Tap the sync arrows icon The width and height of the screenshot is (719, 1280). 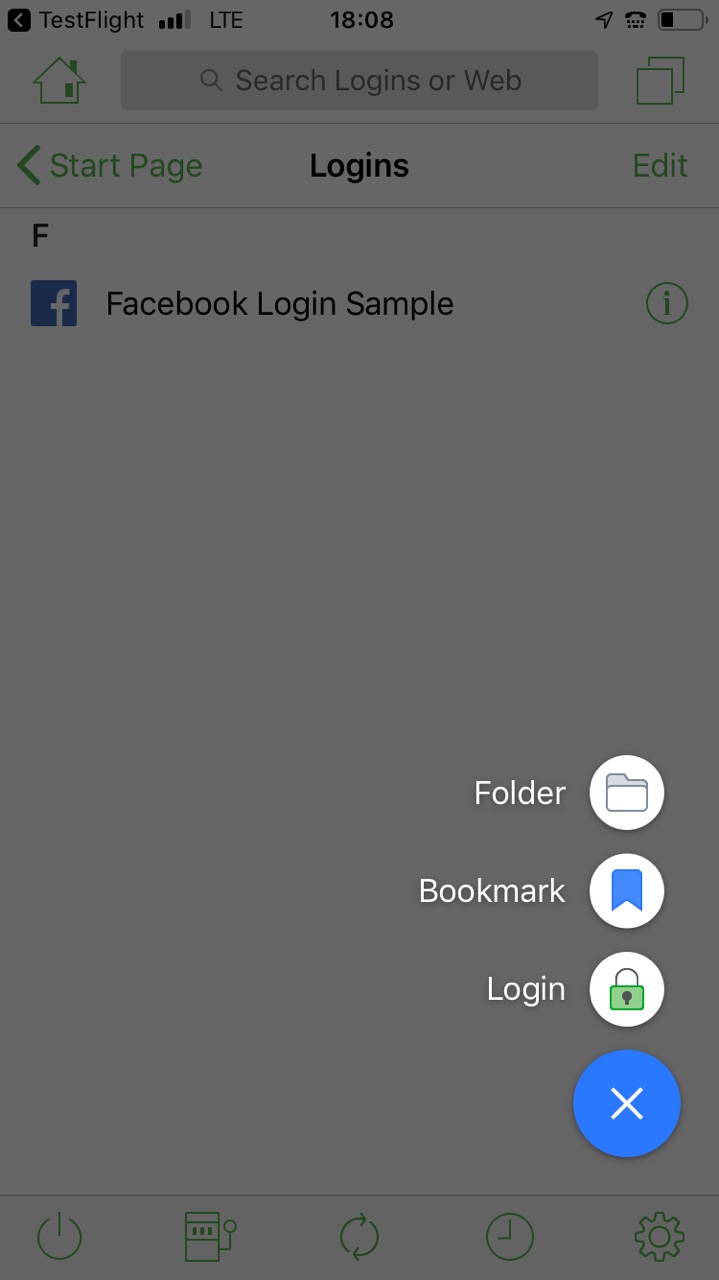point(360,1237)
